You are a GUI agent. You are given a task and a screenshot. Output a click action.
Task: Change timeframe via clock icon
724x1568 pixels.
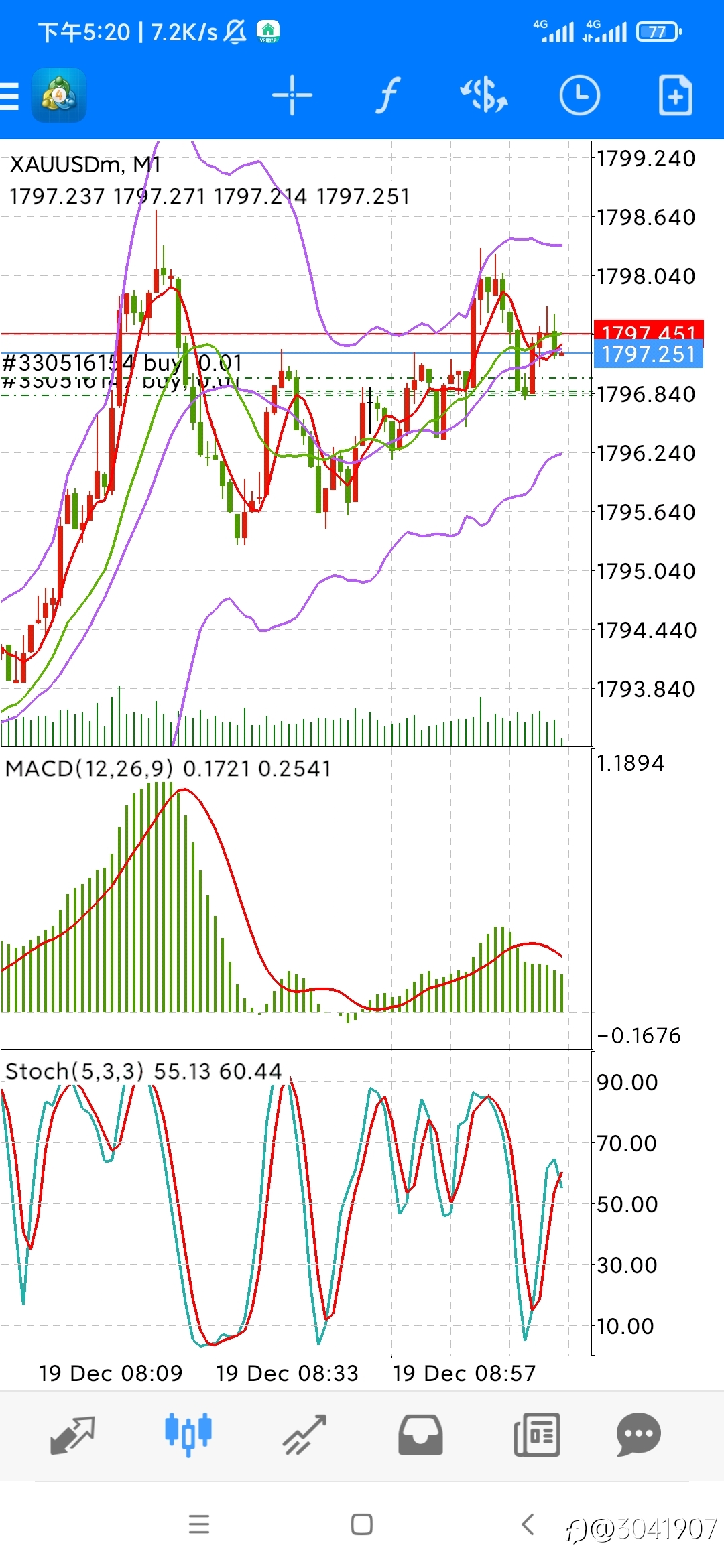coord(579,95)
